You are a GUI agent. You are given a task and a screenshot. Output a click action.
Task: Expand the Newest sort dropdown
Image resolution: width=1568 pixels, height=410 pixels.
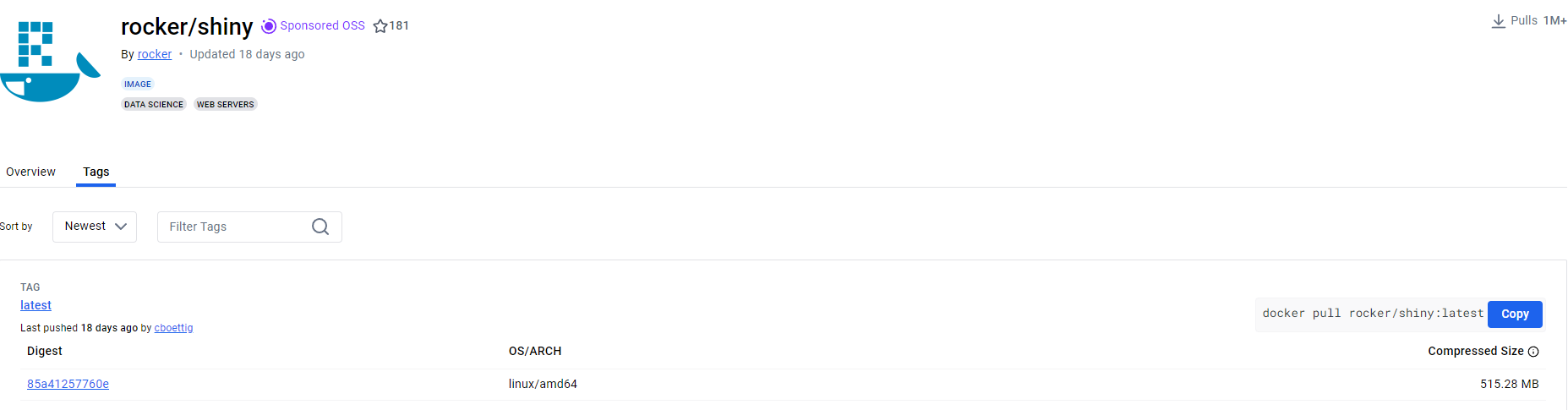point(95,227)
